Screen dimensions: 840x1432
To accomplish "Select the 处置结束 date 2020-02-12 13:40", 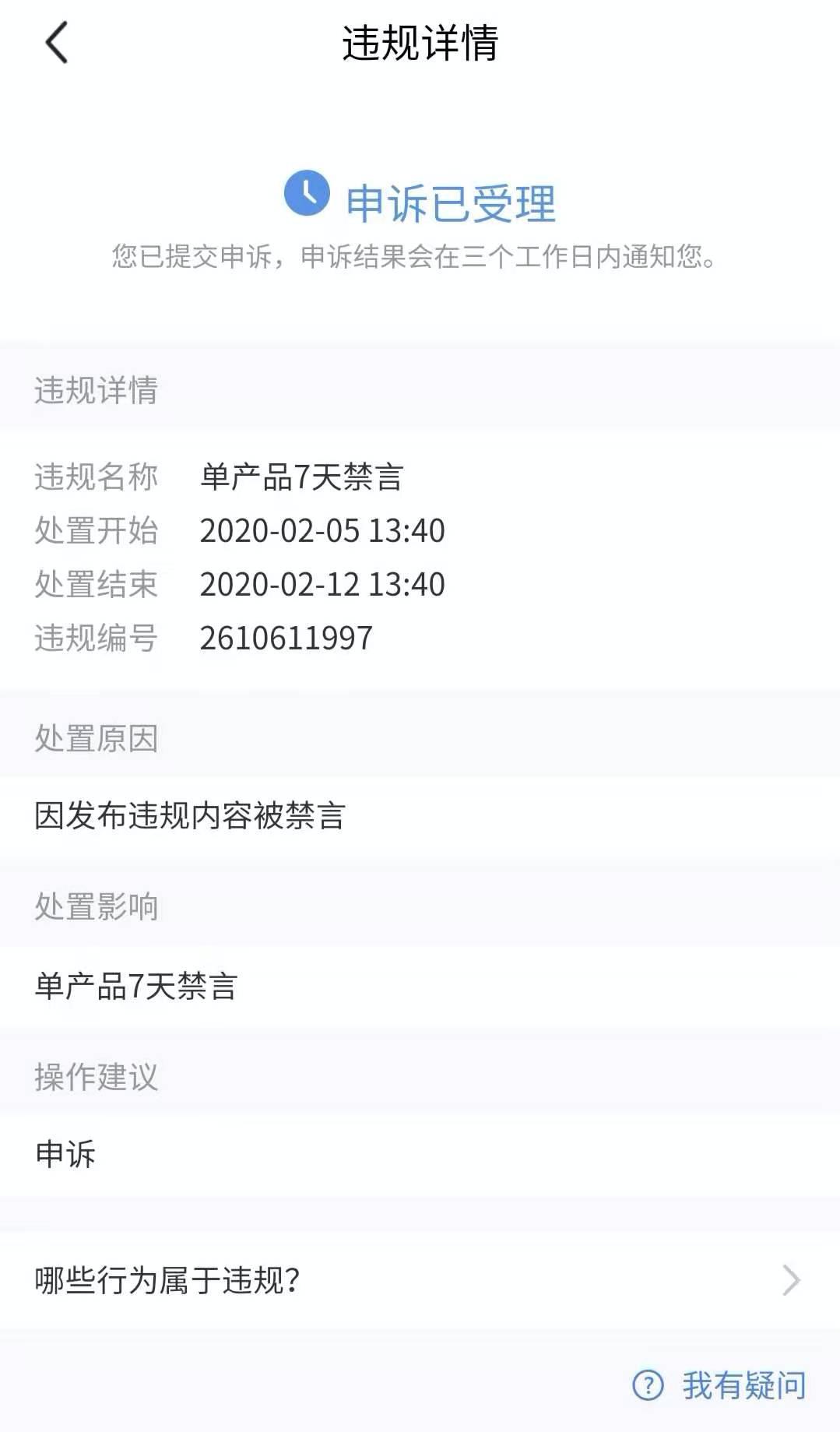I will click(322, 585).
